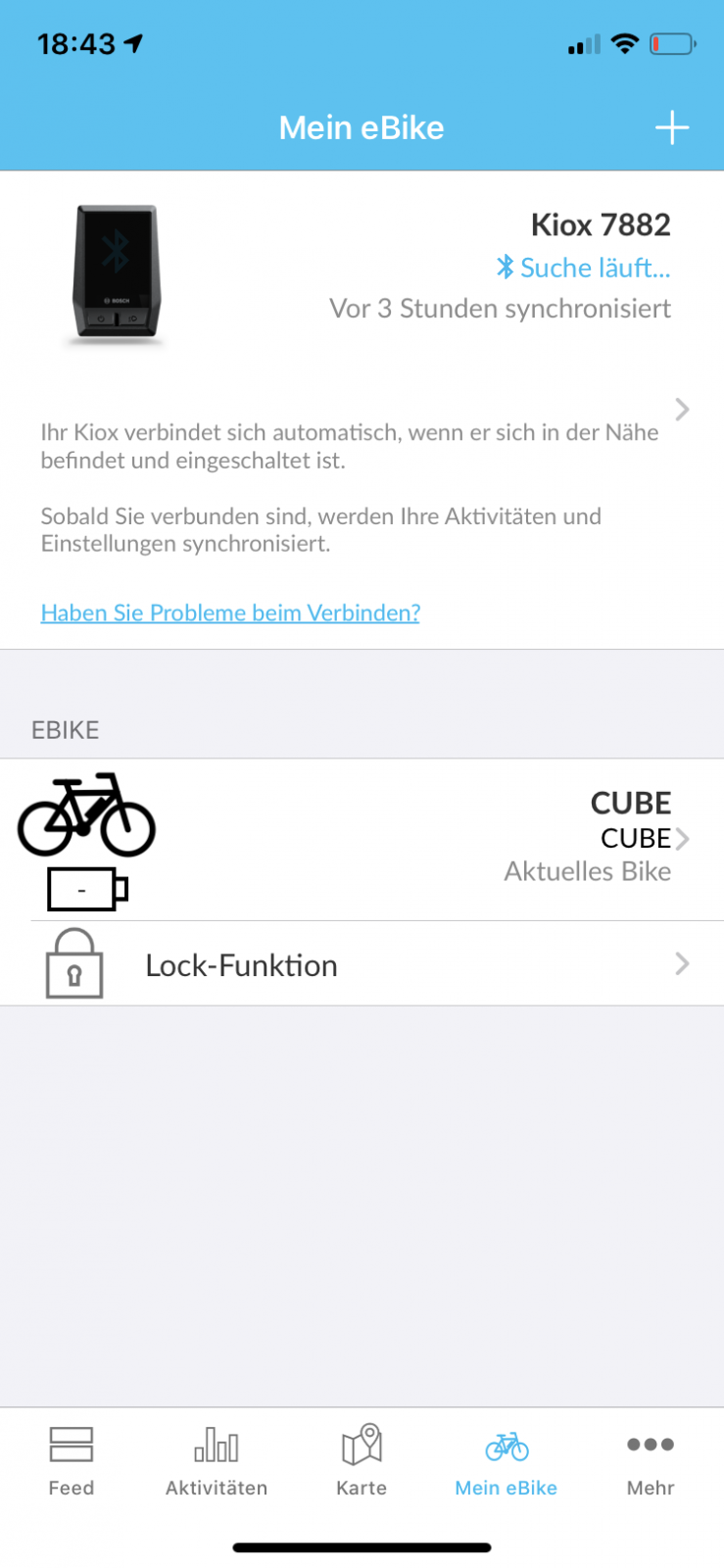This screenshot has width=724, height=1568.
Task: Open the CUBE current bike details
Action: point(682,838)
